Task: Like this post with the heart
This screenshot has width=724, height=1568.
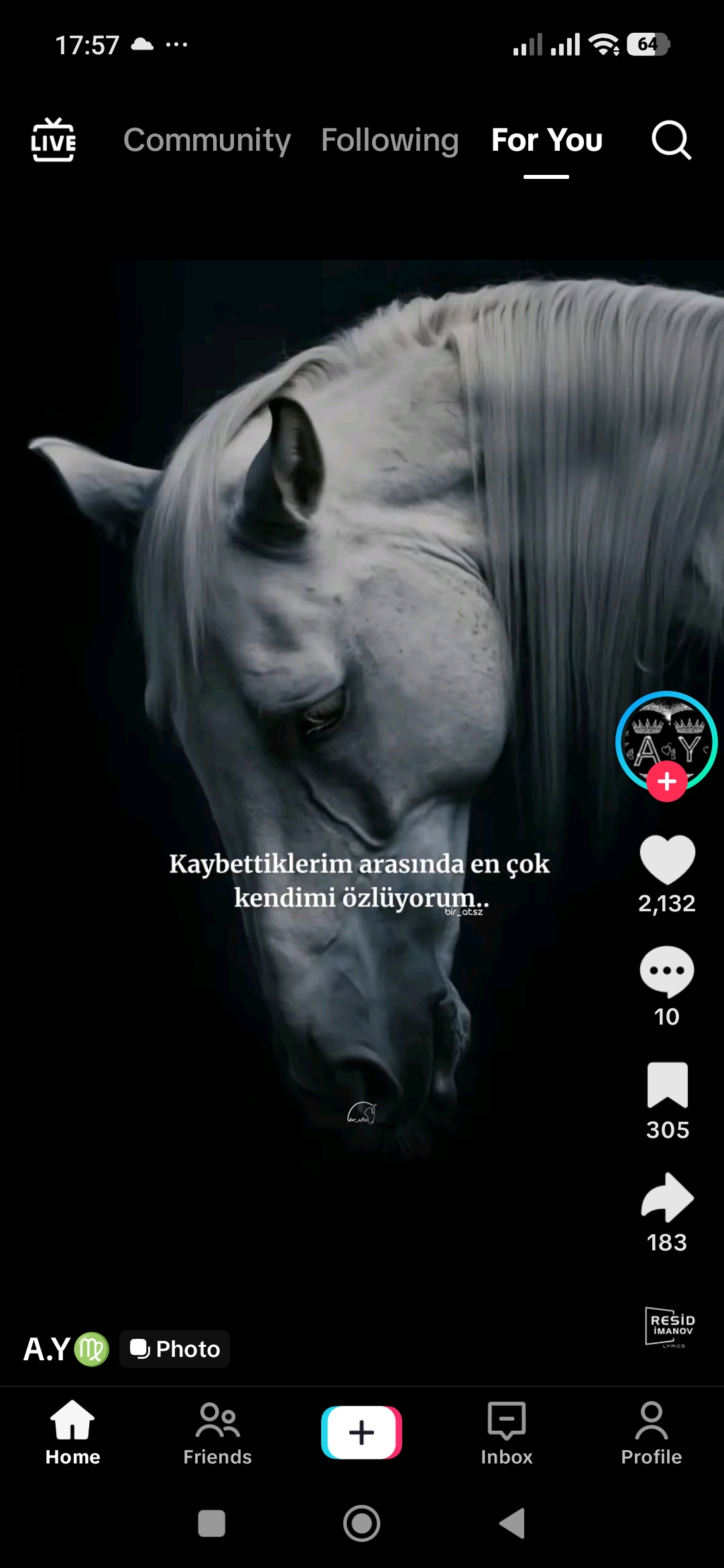Action: tap(667, 860)
